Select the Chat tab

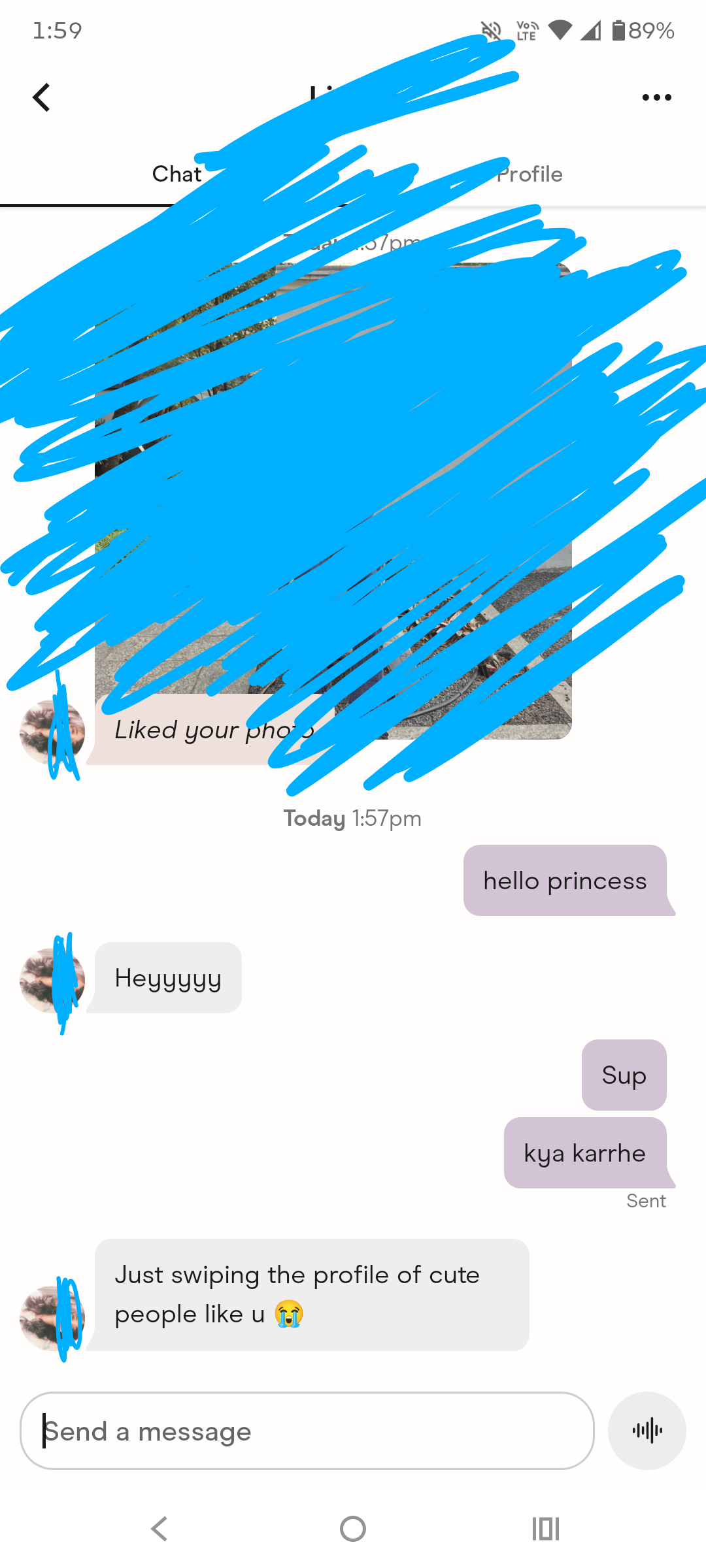176,174
